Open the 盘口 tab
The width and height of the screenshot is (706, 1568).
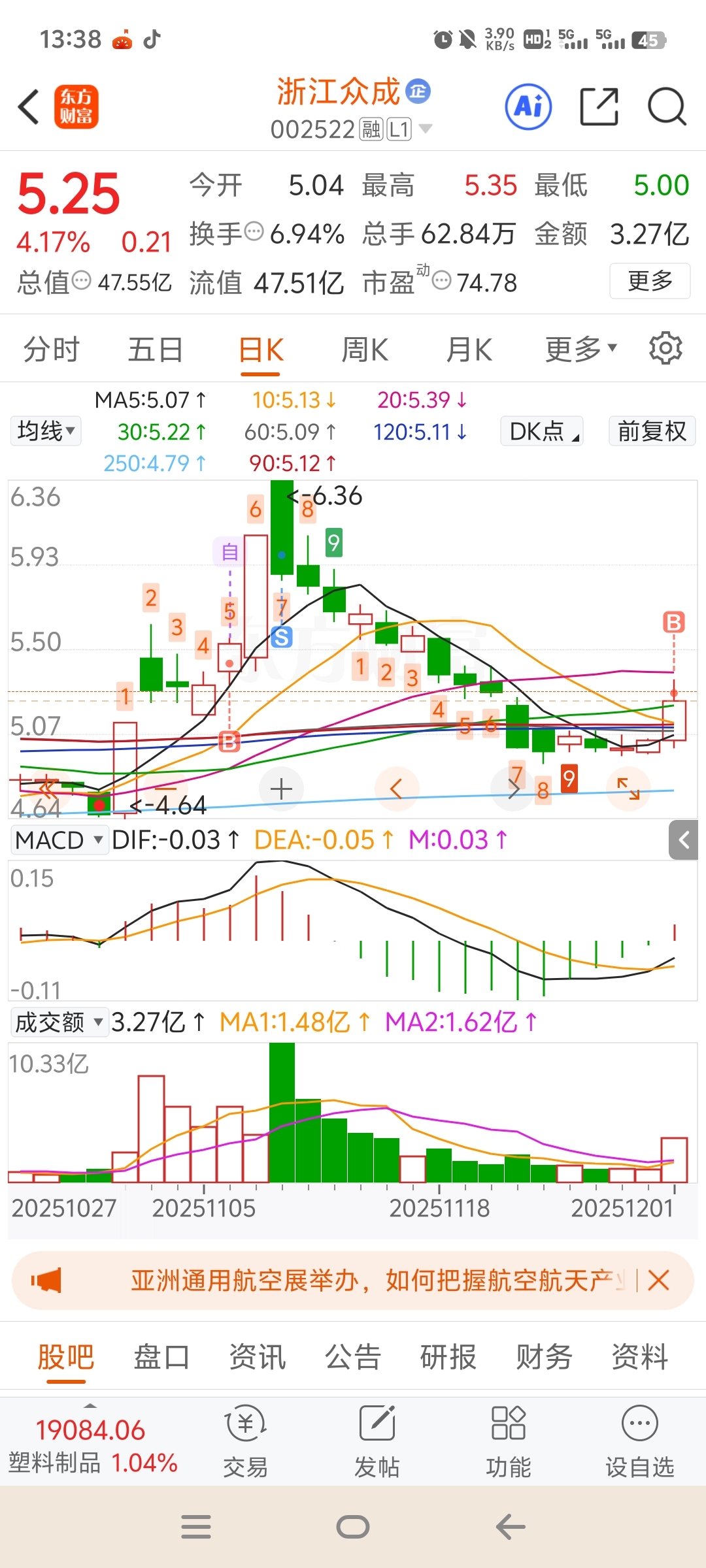[x=161, y=1358]
